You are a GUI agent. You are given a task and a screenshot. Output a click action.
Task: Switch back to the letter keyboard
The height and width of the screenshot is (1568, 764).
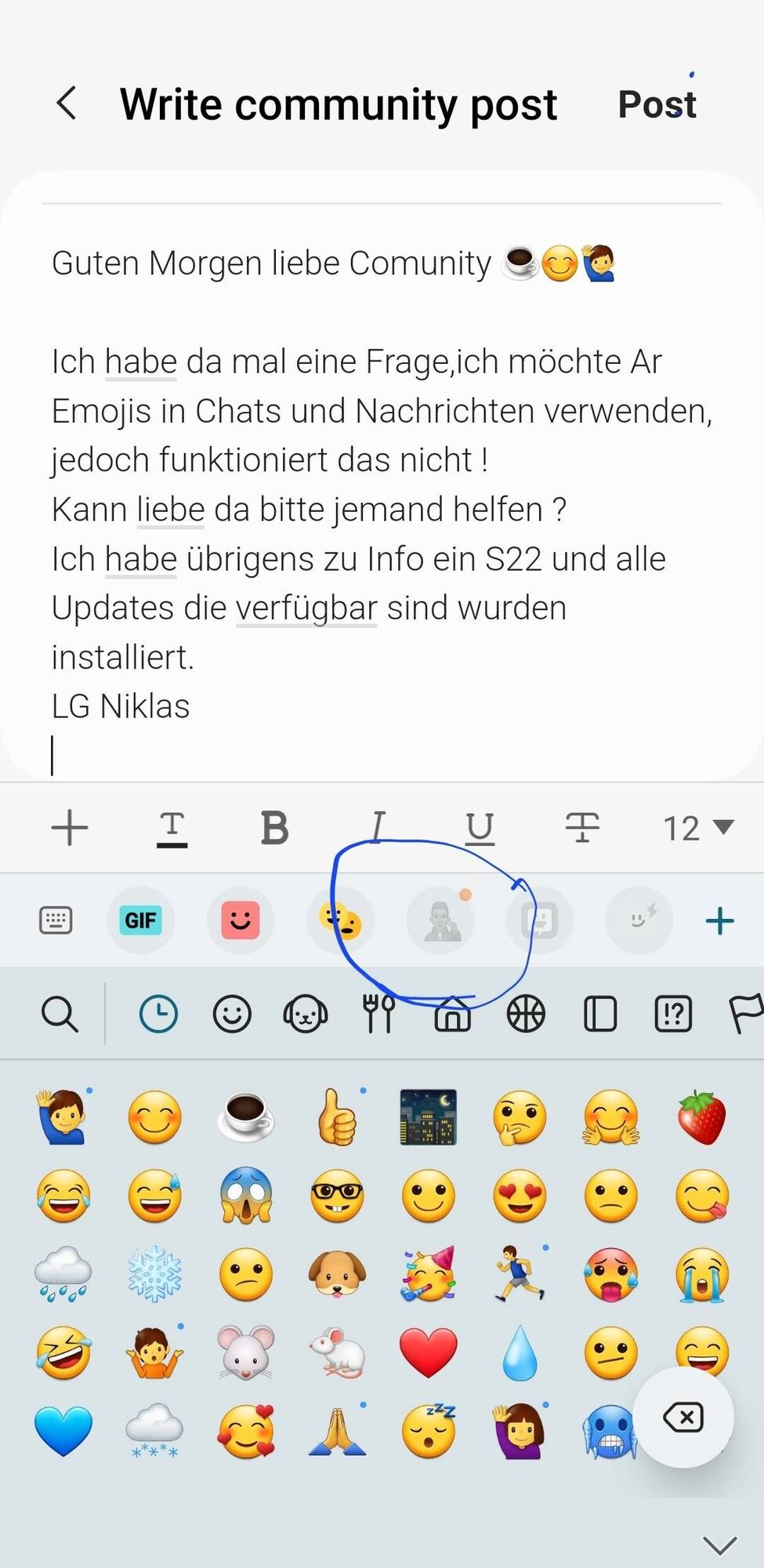coord(56,920)
